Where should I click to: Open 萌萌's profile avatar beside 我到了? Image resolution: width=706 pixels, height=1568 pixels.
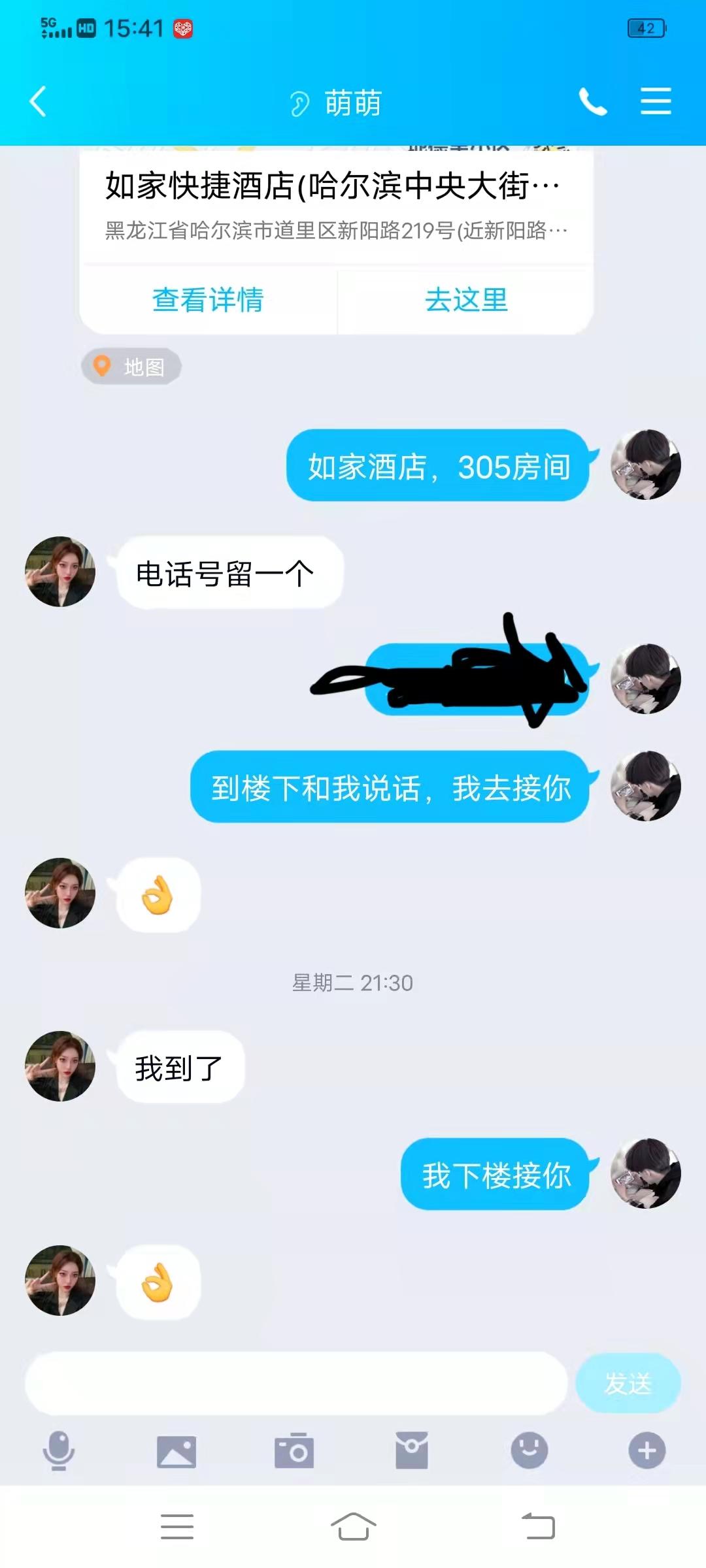click(60, 1066)
